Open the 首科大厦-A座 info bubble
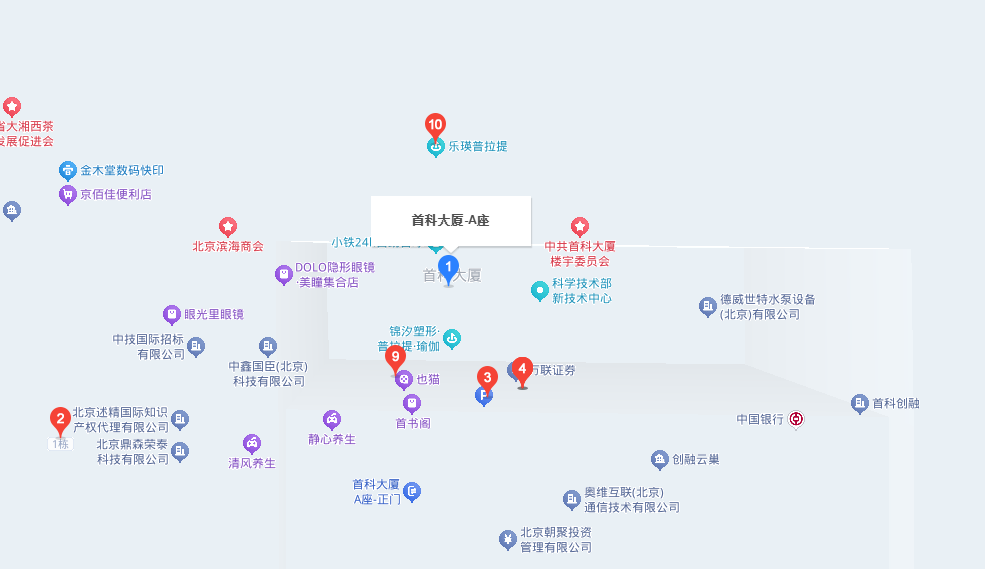Screen dimensions: 985x569 [450, 220]
